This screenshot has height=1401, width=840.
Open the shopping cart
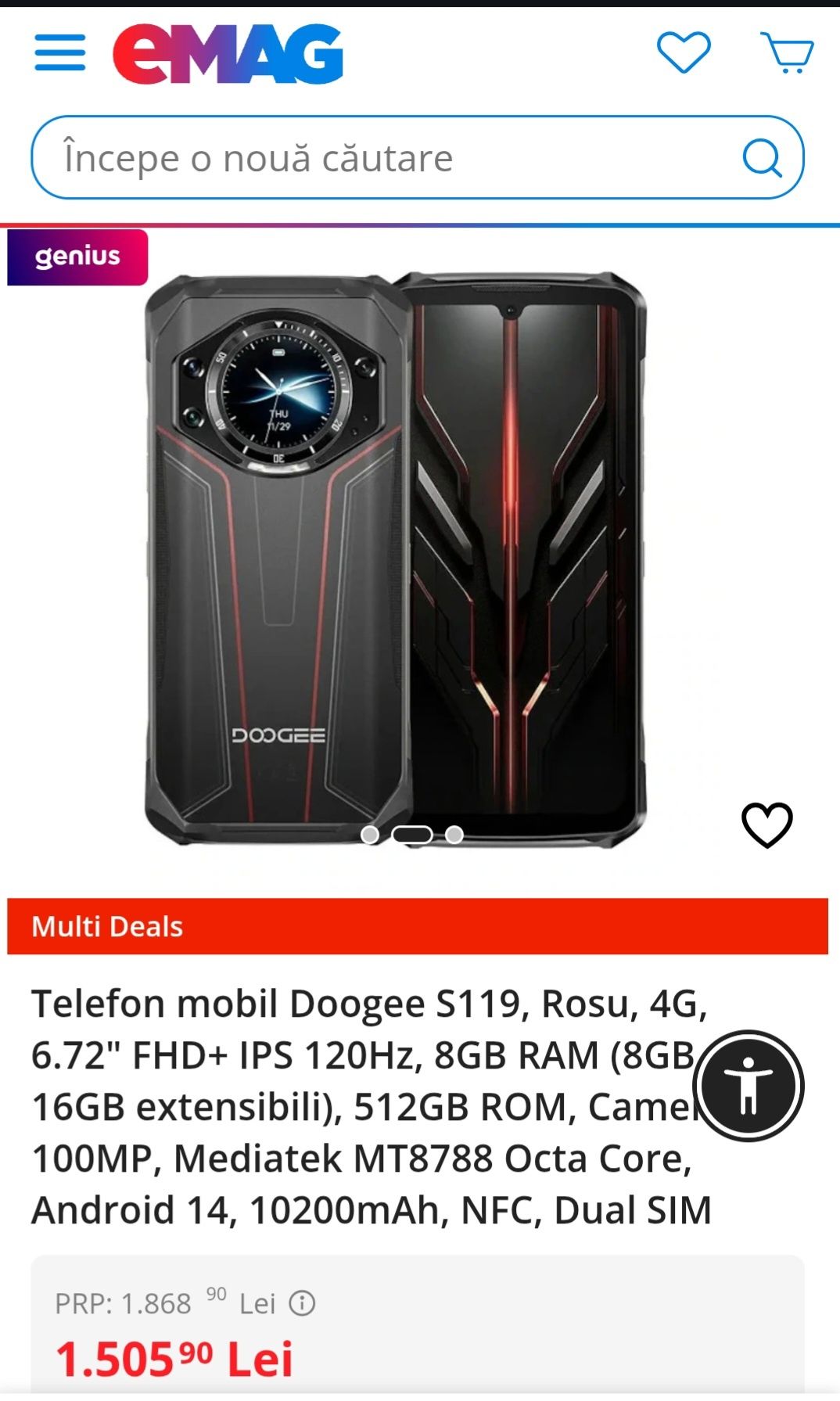tap(788, 52)
